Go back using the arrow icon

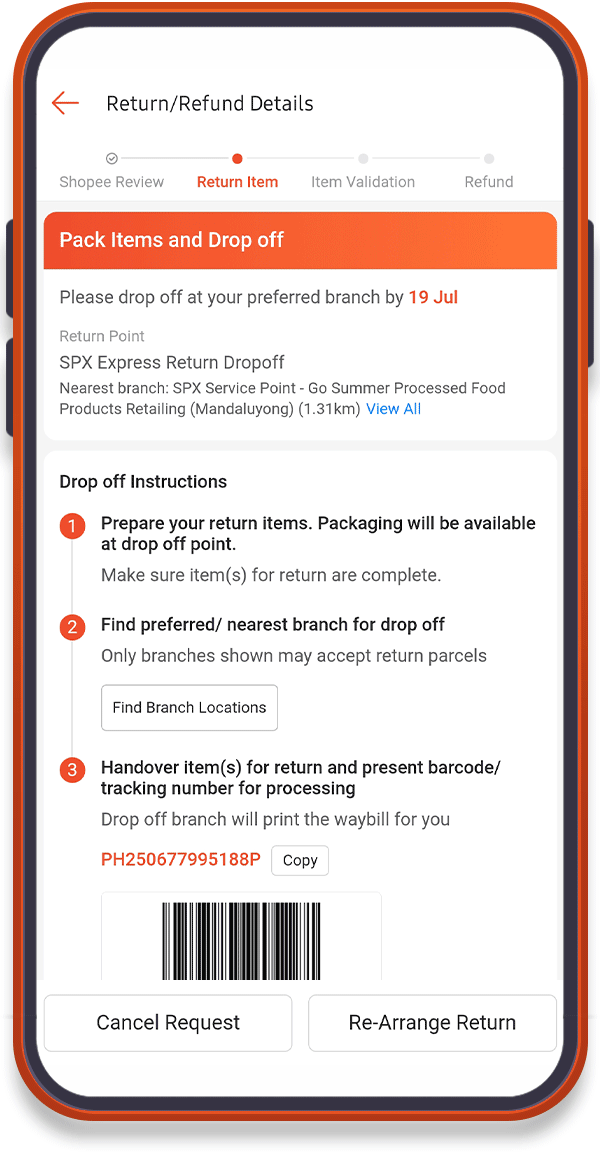click(65, 104)
